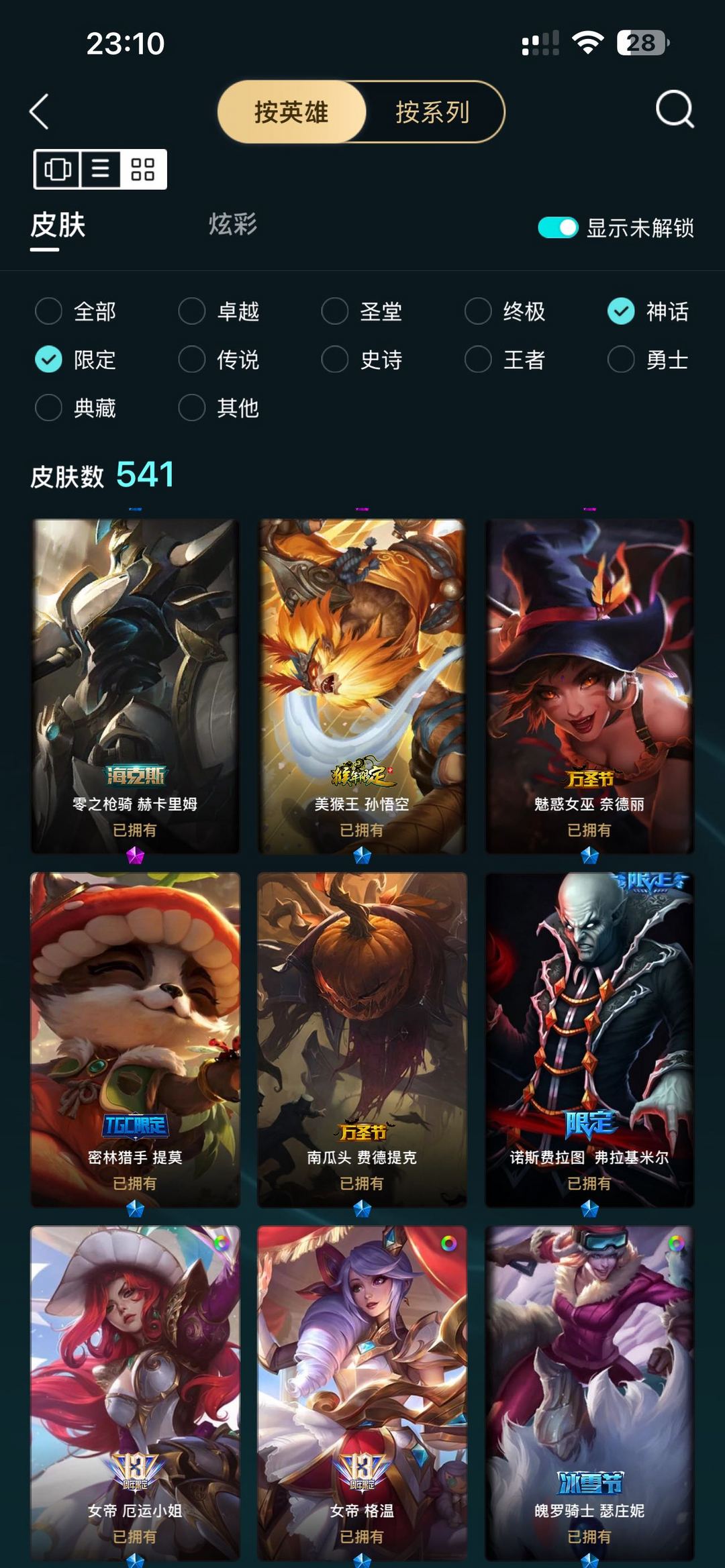Open the search icon
The height and width of the screenshot is (1568, 725).
pyautogui.click(x=674, y=109)
